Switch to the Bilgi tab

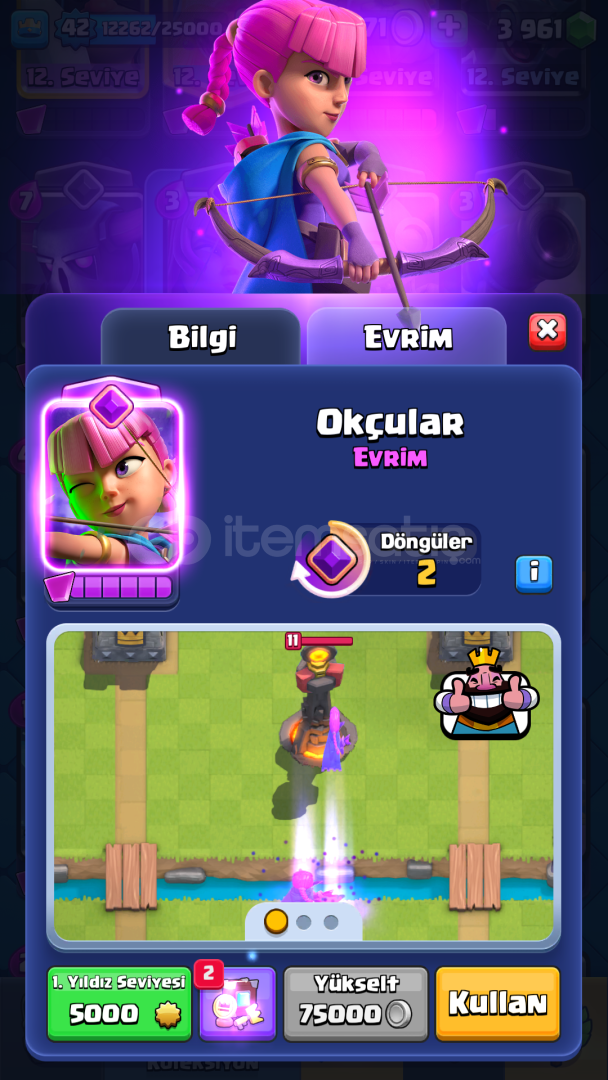tap(201, 338)
